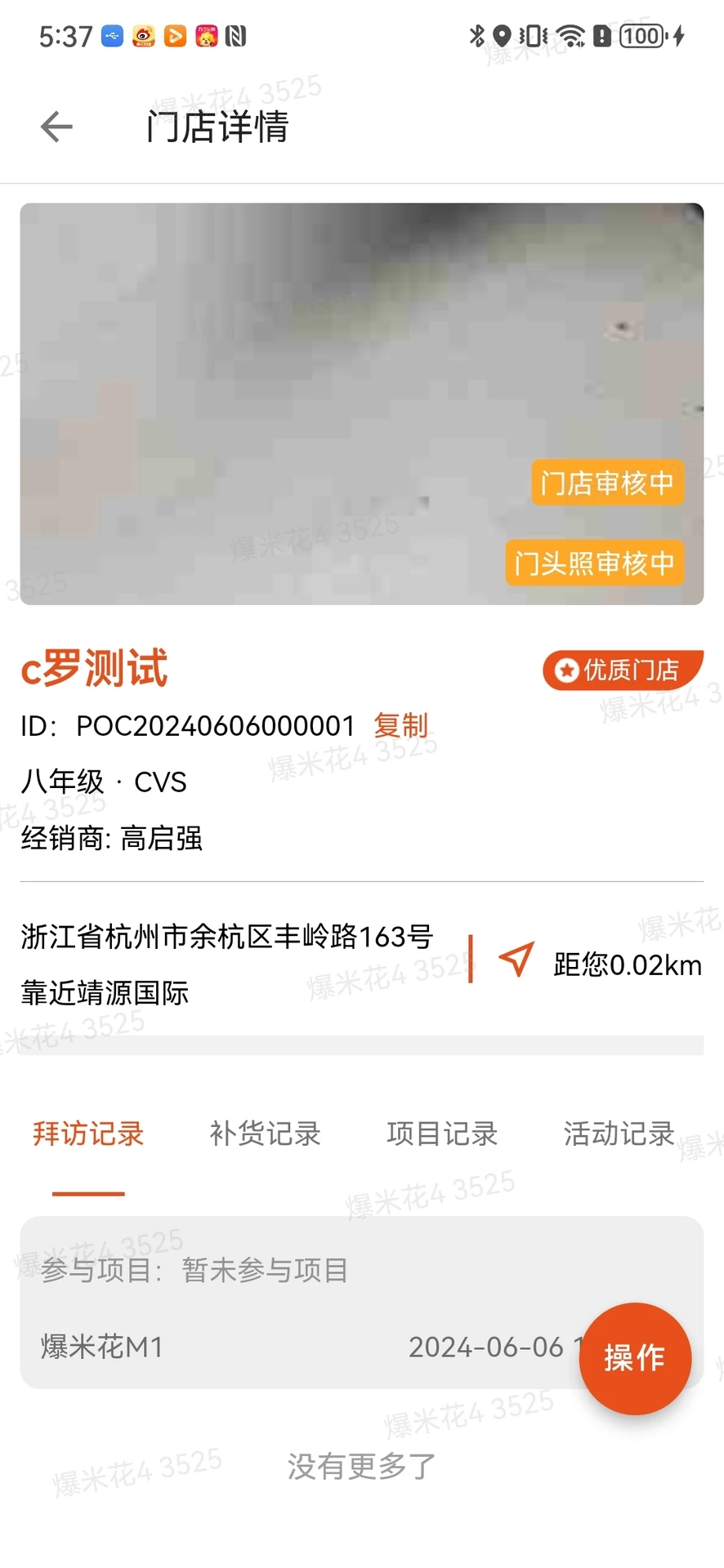Screen dimensions: 724x1568
Task: Go back from the 门店详情 page
Action: point(56,127)
